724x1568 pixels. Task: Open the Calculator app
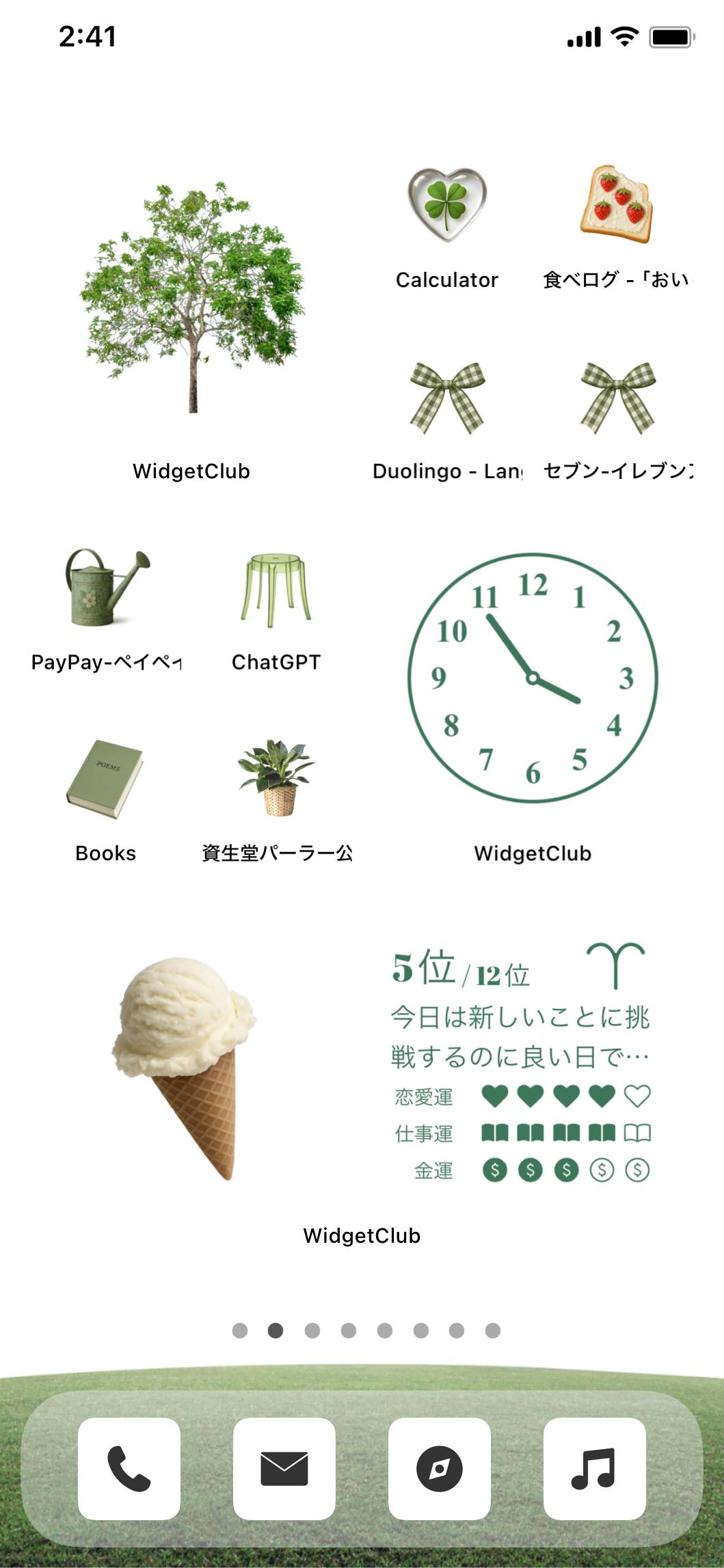[x=447, y=205]
